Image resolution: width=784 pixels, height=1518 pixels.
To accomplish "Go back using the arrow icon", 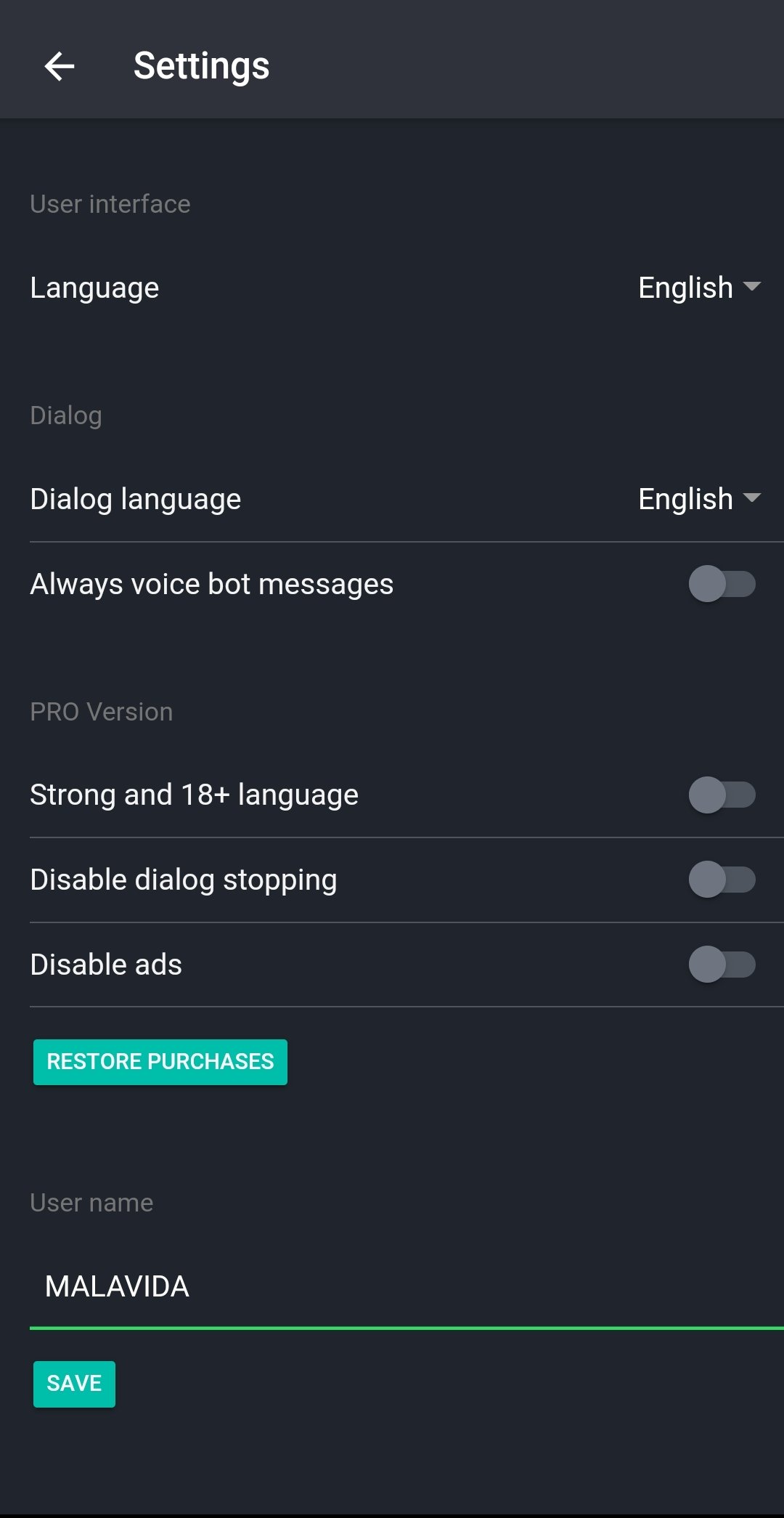I will (x=60, y=66).
